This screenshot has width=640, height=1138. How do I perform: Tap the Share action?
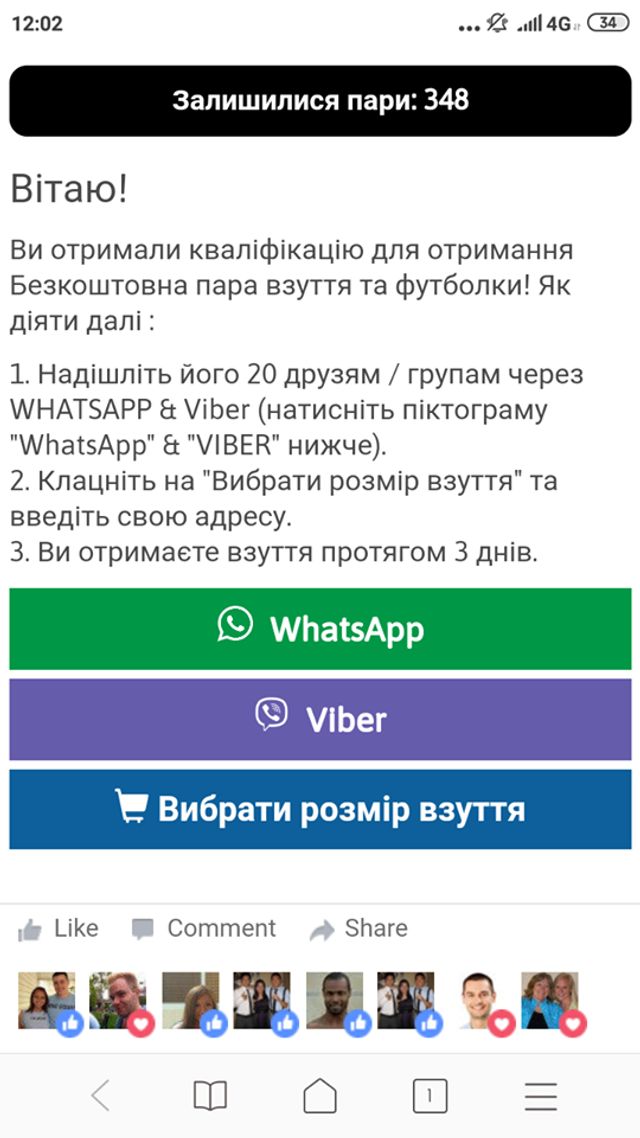[359, 929]
